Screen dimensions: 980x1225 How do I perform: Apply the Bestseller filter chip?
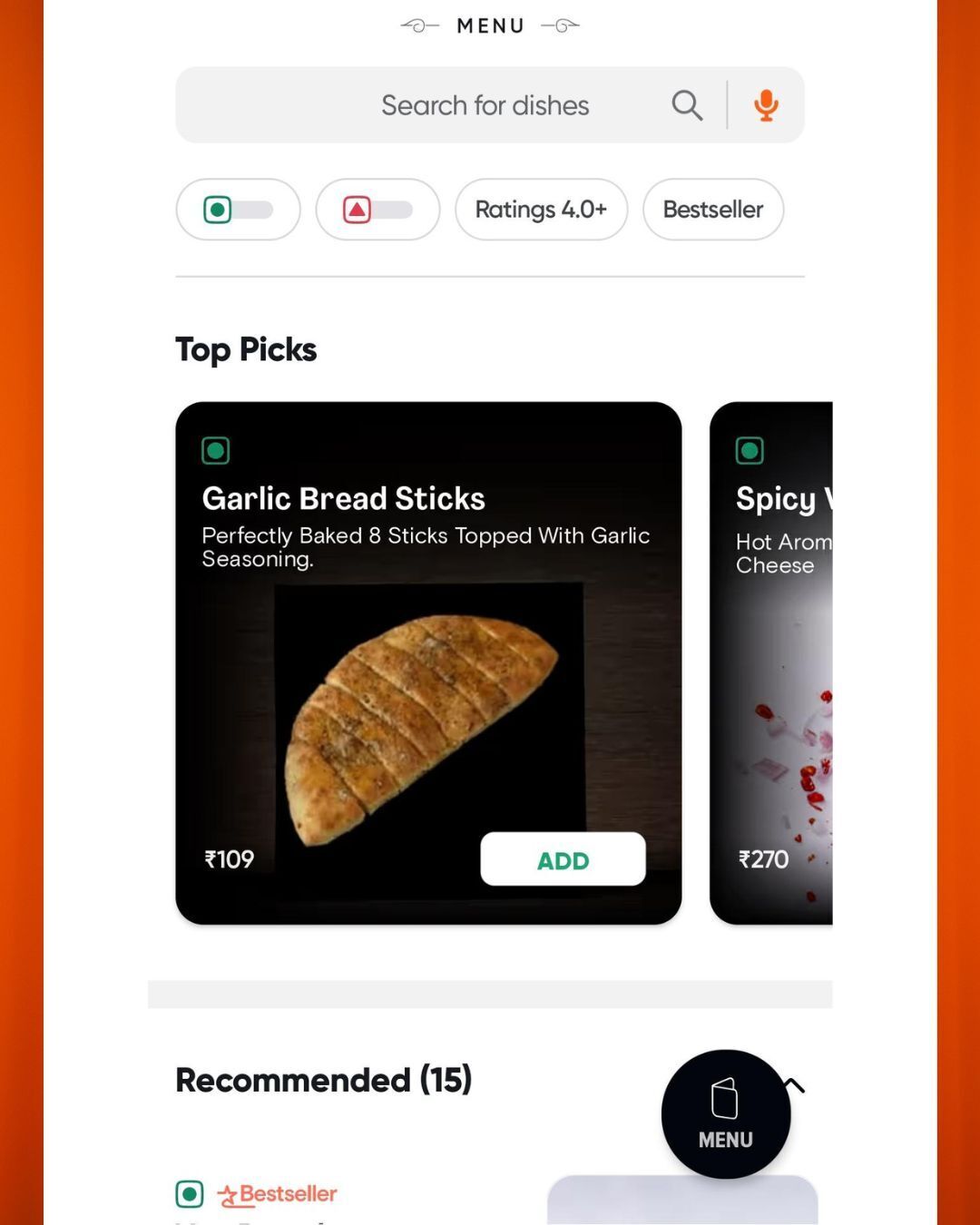click(x=712, y=210)
